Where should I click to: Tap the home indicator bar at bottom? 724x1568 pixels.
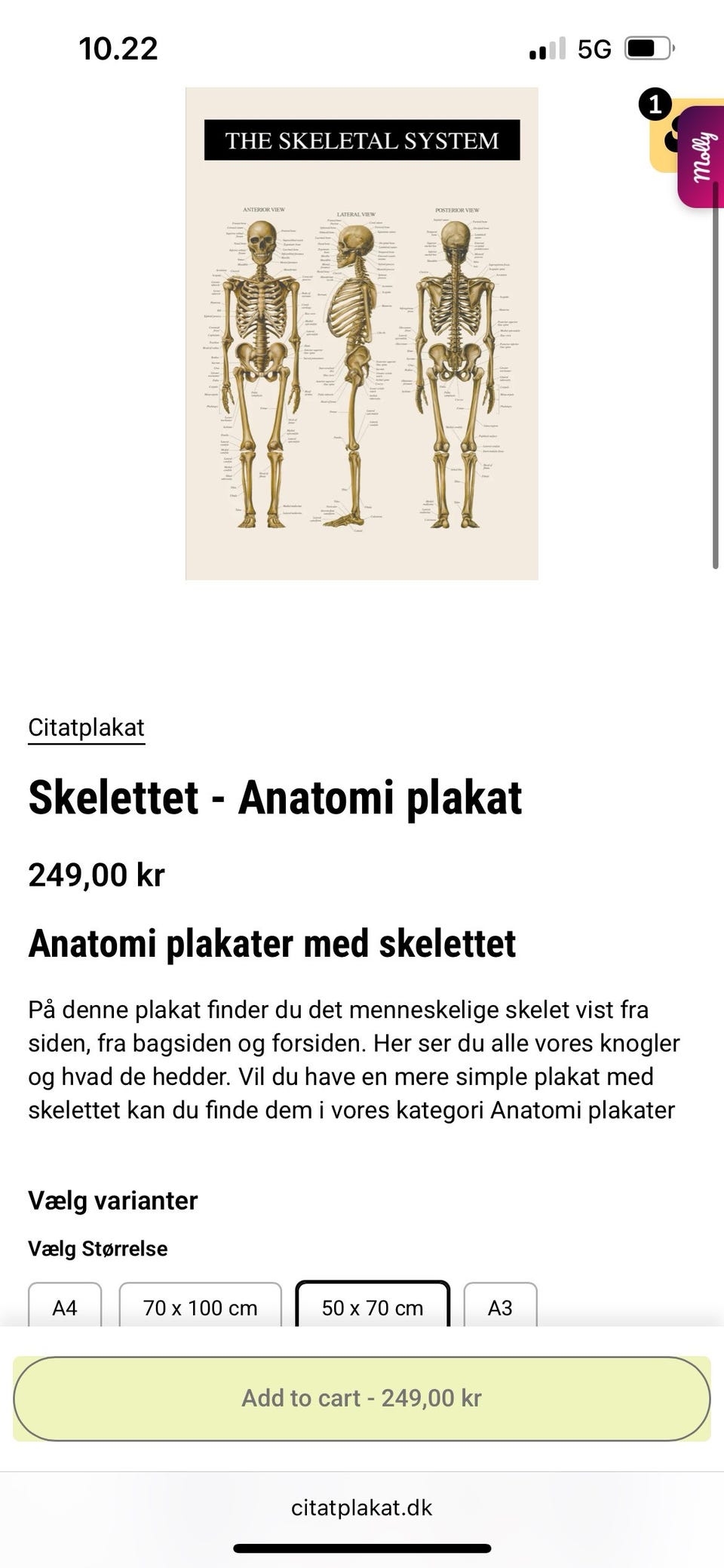(362, 1548)
